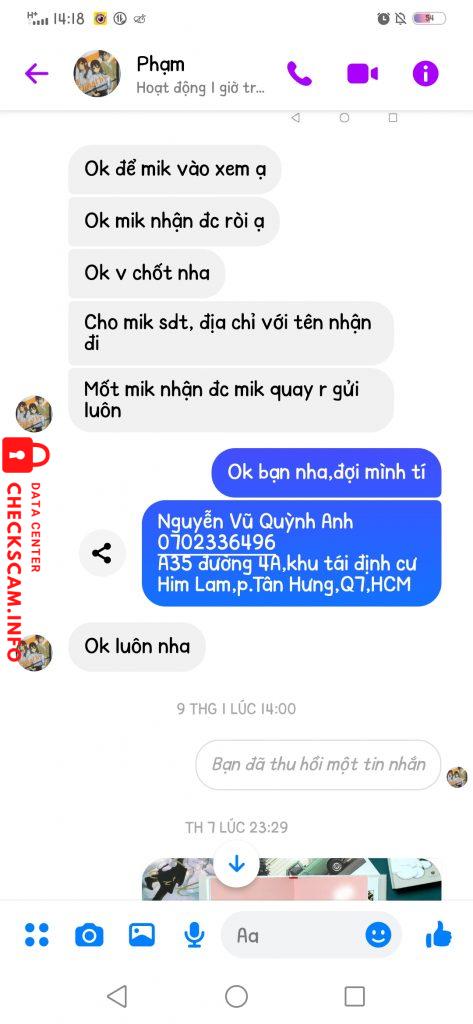
Task: Start a voice call with Phạm
Action: 299,73
